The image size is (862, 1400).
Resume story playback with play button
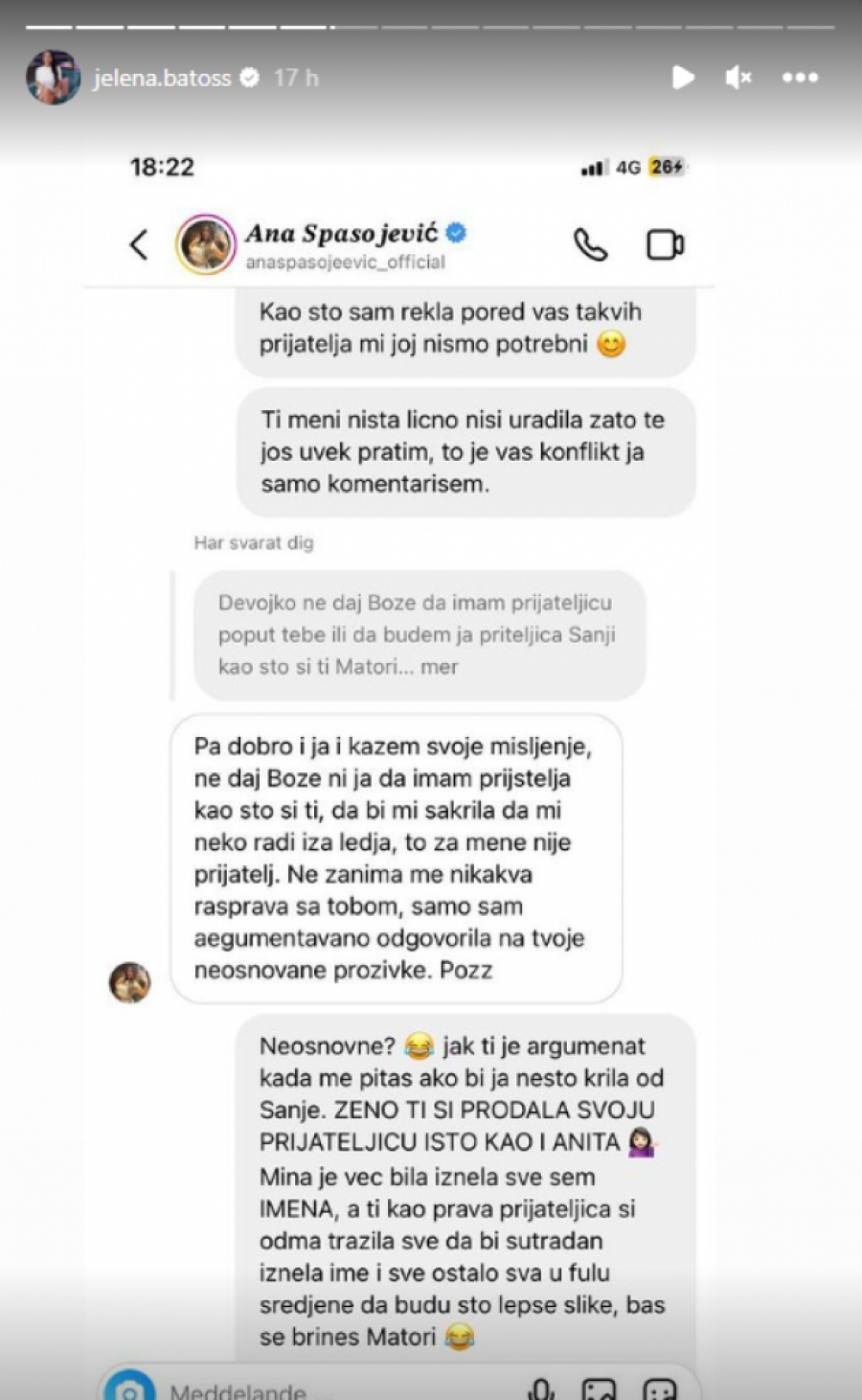tap(683, 78)
